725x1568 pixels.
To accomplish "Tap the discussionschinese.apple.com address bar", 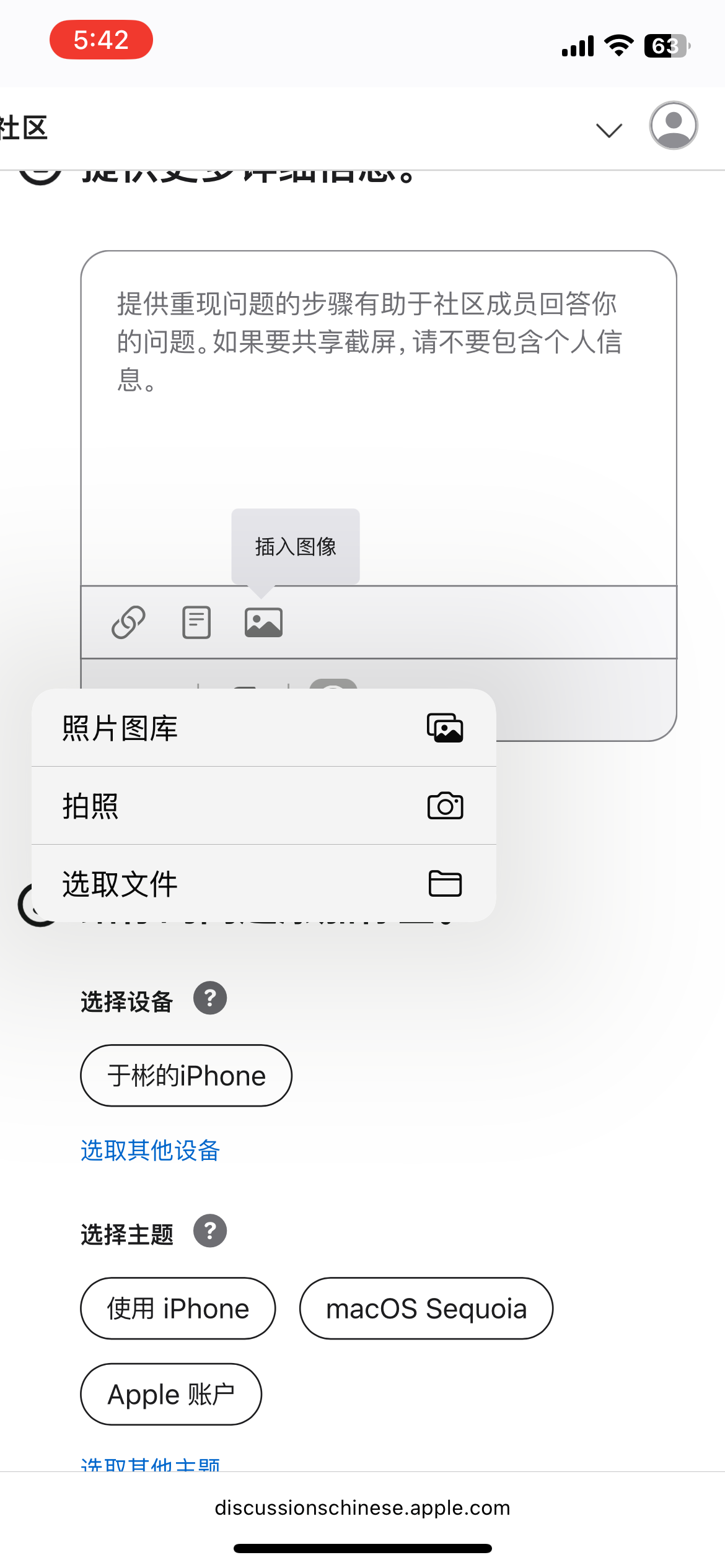I will tap(362, 1507).
